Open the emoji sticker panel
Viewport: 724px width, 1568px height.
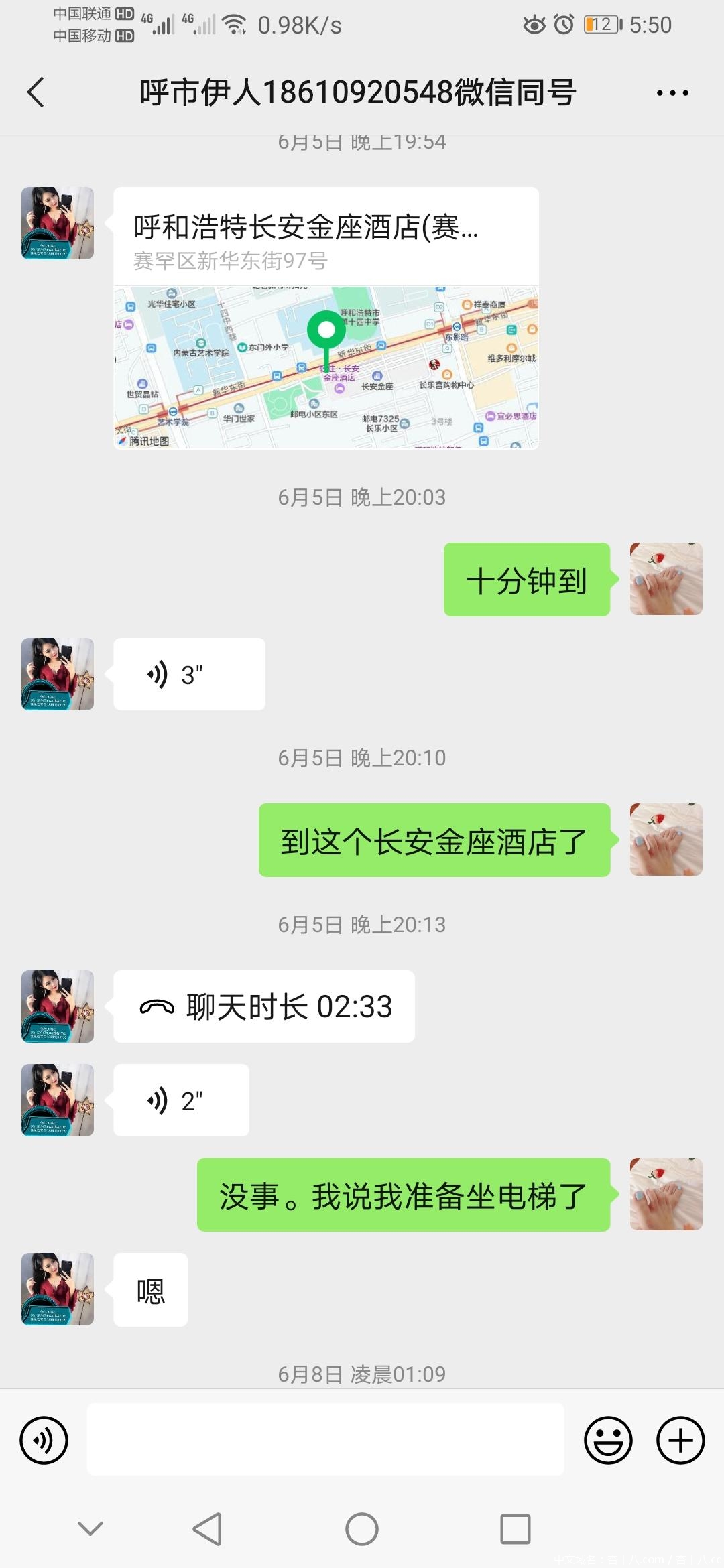(x=608, y=1440)
